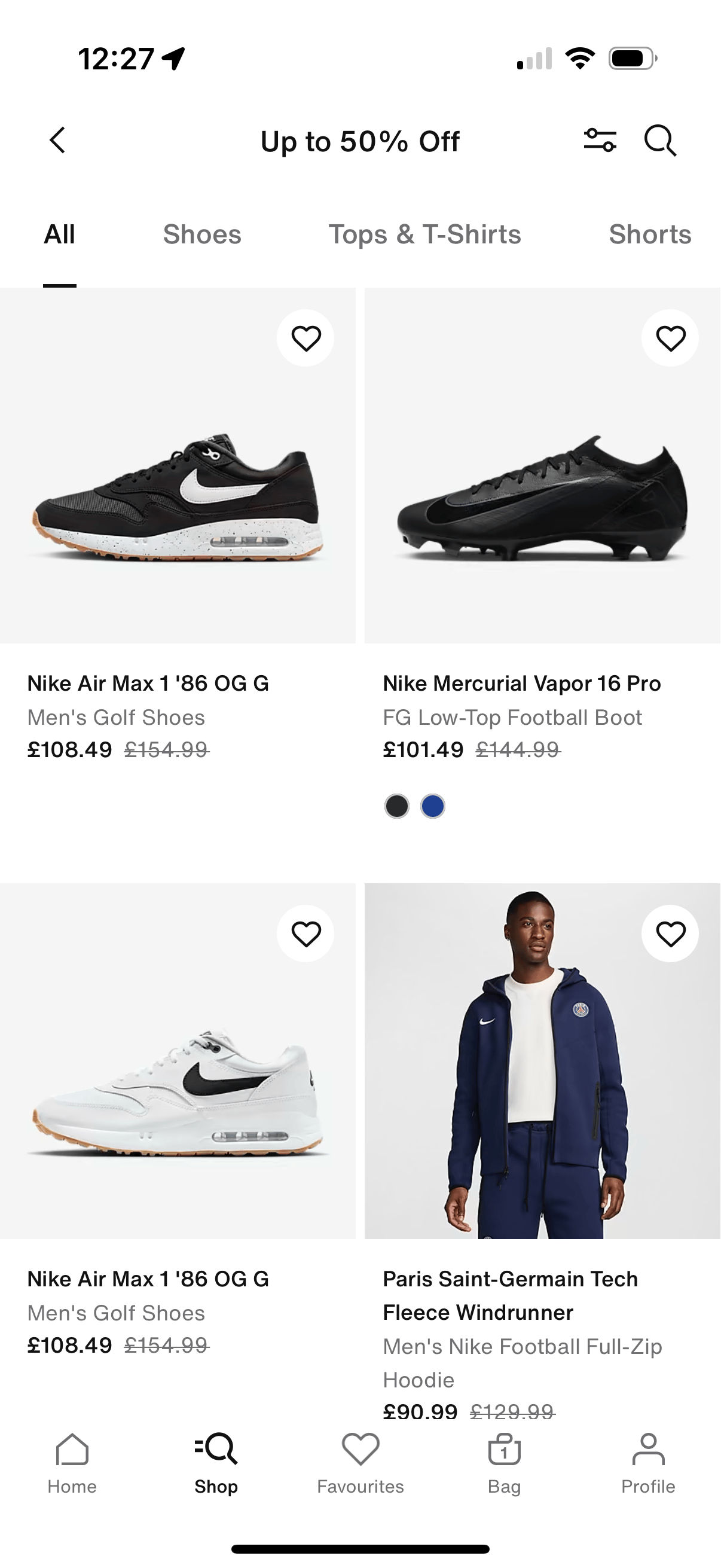
Task: Open the search icon
Action: click(661, 141)
